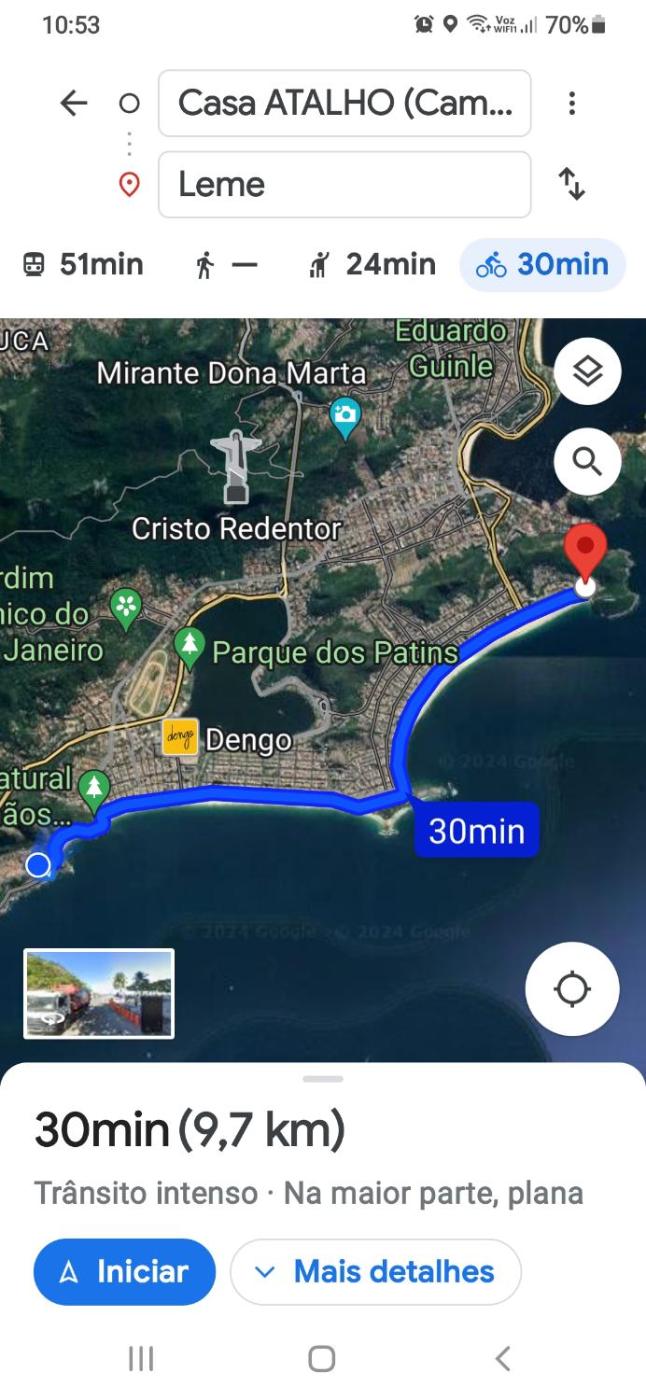Screen dimensions: 646x1400
Task: Start navigation with Iniciar
Action: (124, 1272)
